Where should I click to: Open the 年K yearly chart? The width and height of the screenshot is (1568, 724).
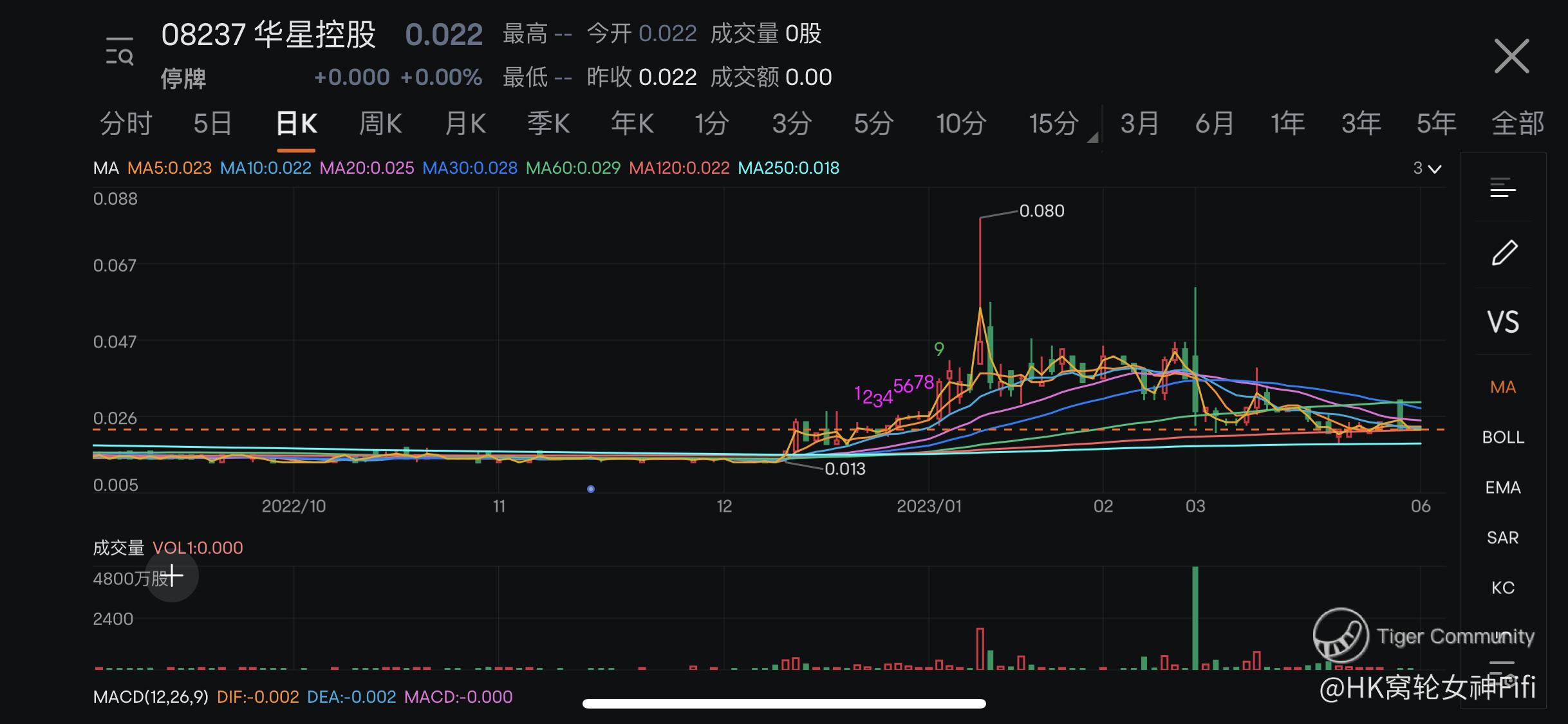click(632, 124)
